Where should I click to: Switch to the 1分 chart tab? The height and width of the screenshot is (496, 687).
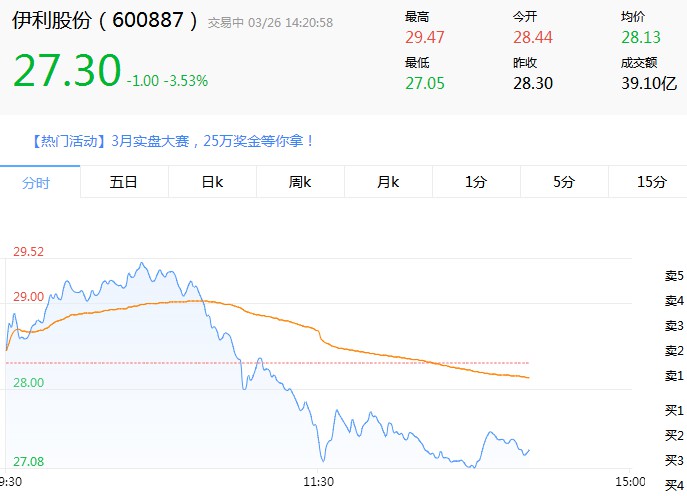476,182
